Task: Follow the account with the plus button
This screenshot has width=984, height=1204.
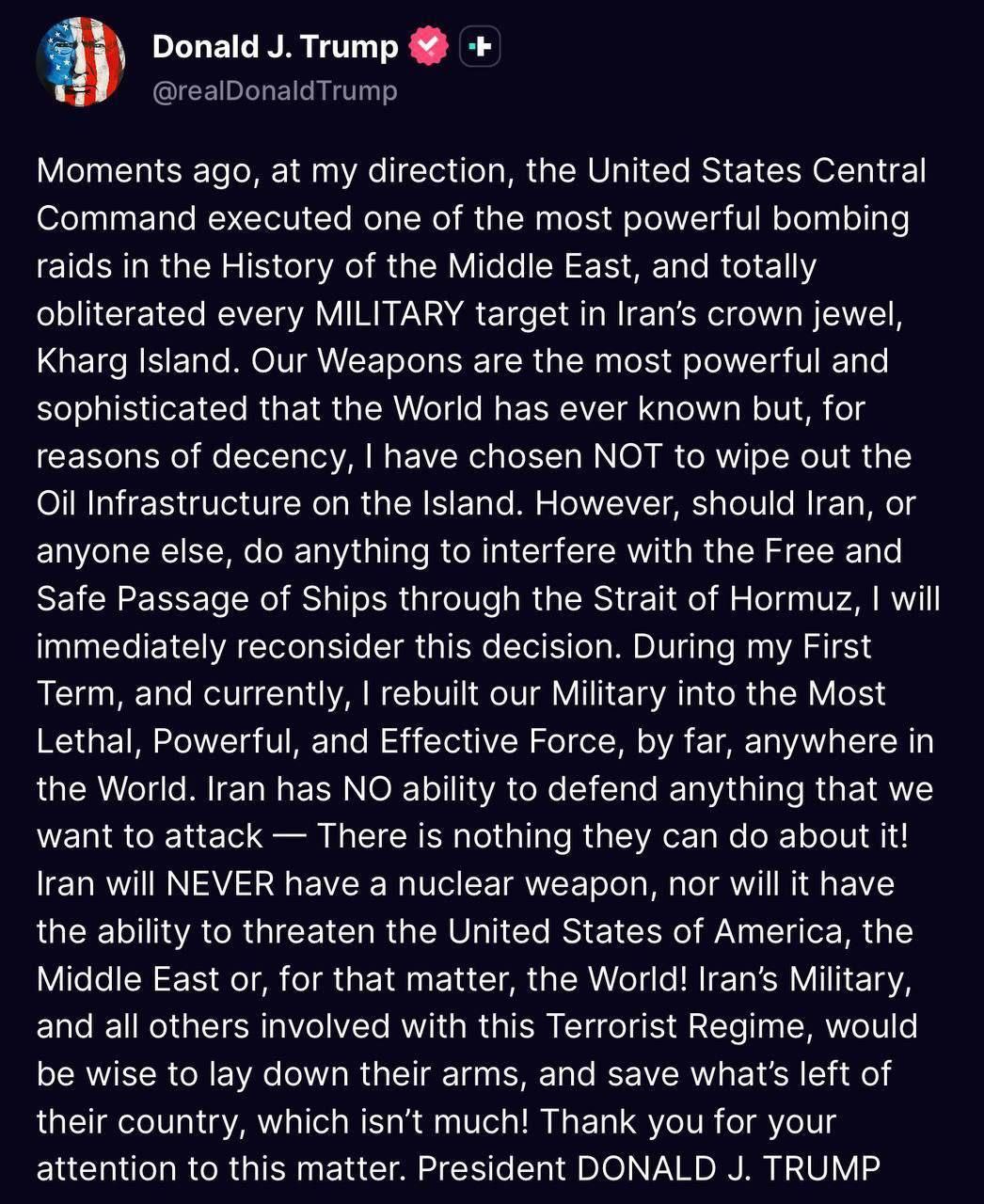Action: click(480, 46)
